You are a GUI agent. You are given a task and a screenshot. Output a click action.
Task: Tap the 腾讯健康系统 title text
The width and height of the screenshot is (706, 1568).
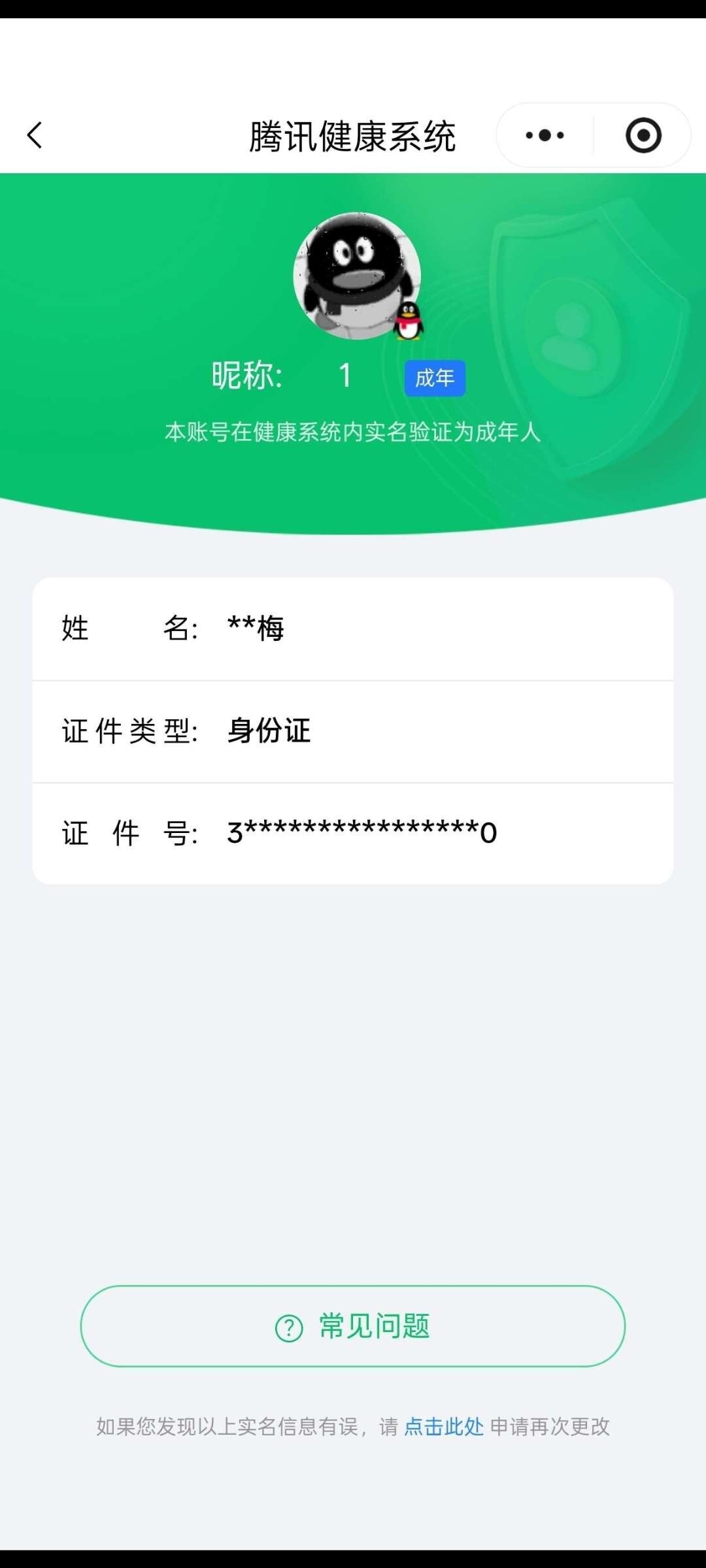[353, 135]
